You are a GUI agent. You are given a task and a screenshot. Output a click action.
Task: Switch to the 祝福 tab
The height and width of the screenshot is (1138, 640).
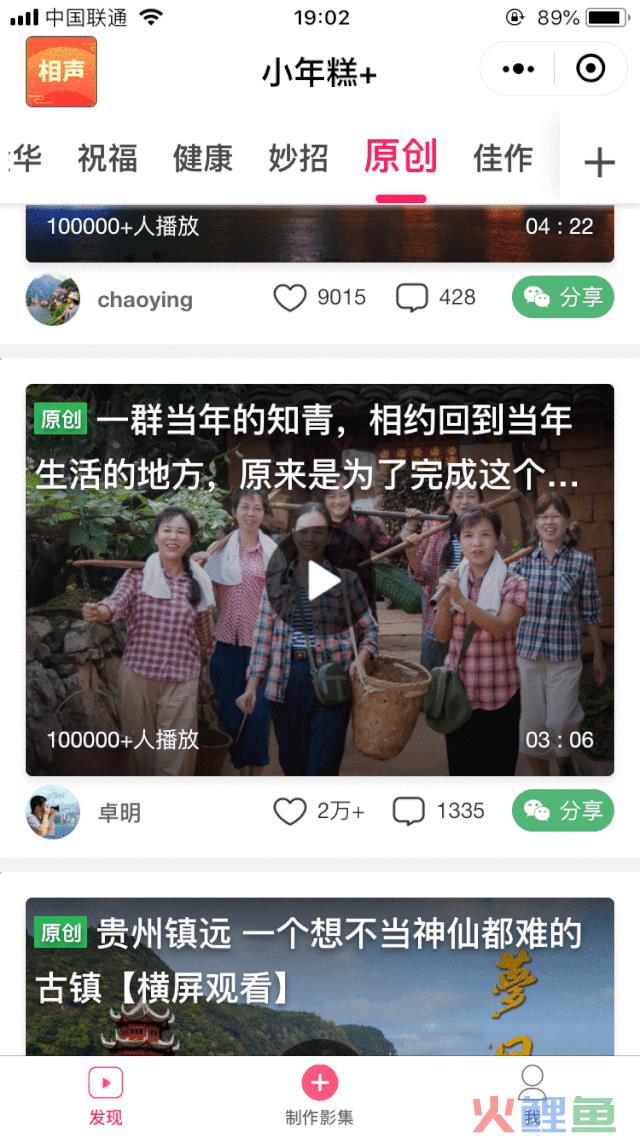108,158
